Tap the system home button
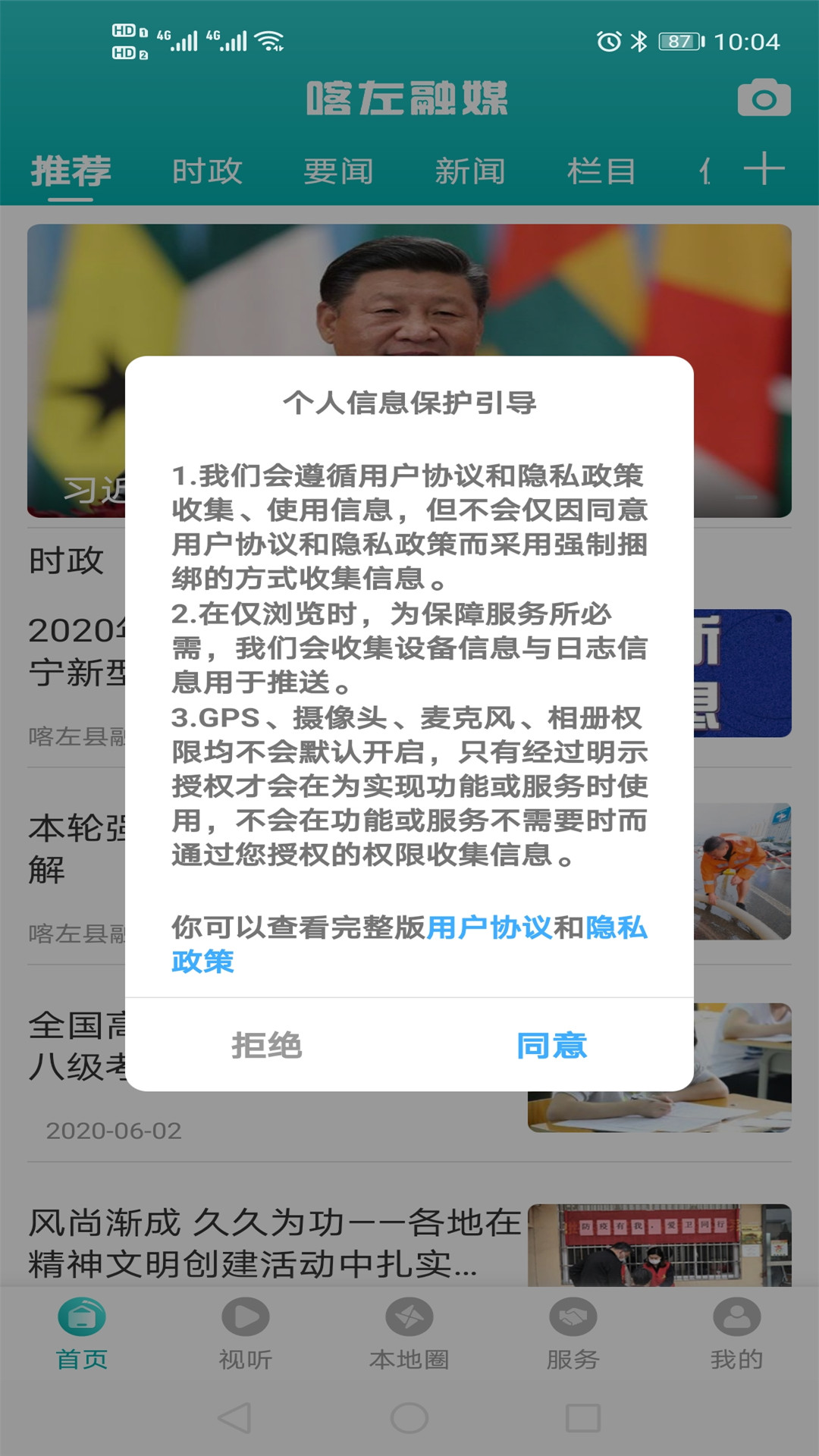This screenshot has height=1456, width=819. pyautogui.click(x=409, y=1417)
